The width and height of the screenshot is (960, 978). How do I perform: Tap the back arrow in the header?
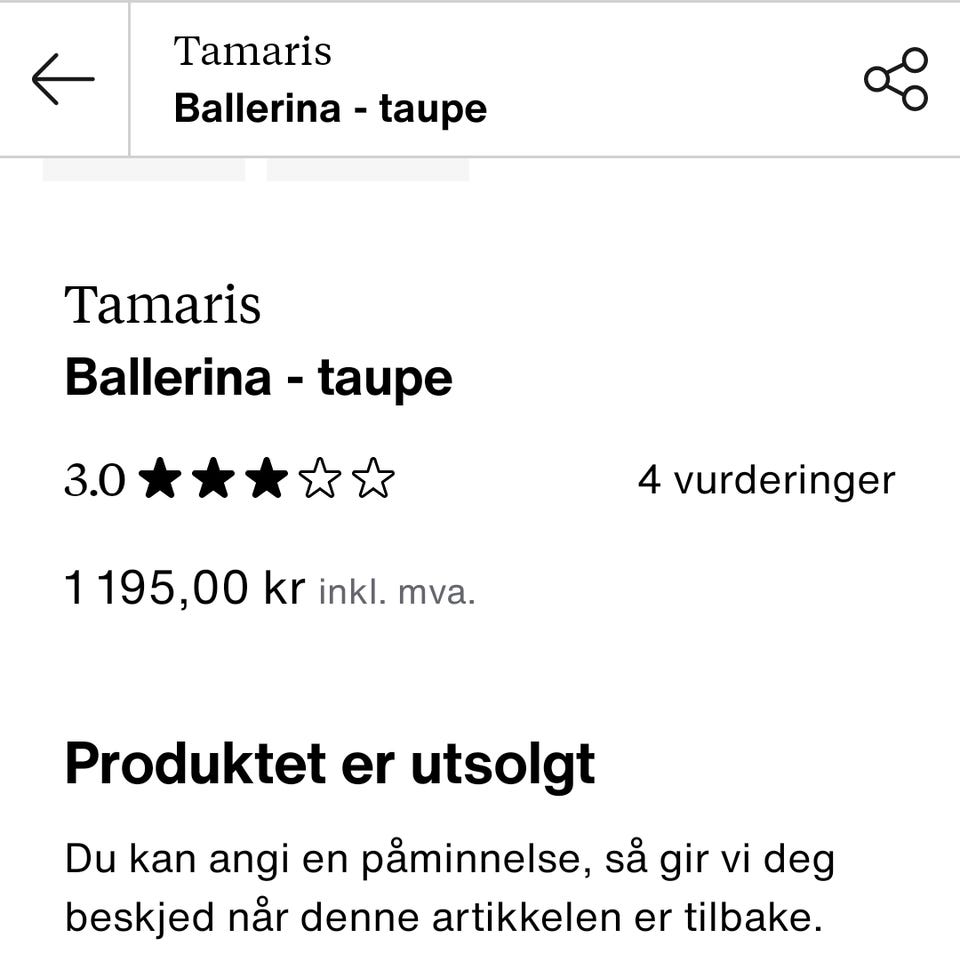pyautogui.click(x=63, y=78)
